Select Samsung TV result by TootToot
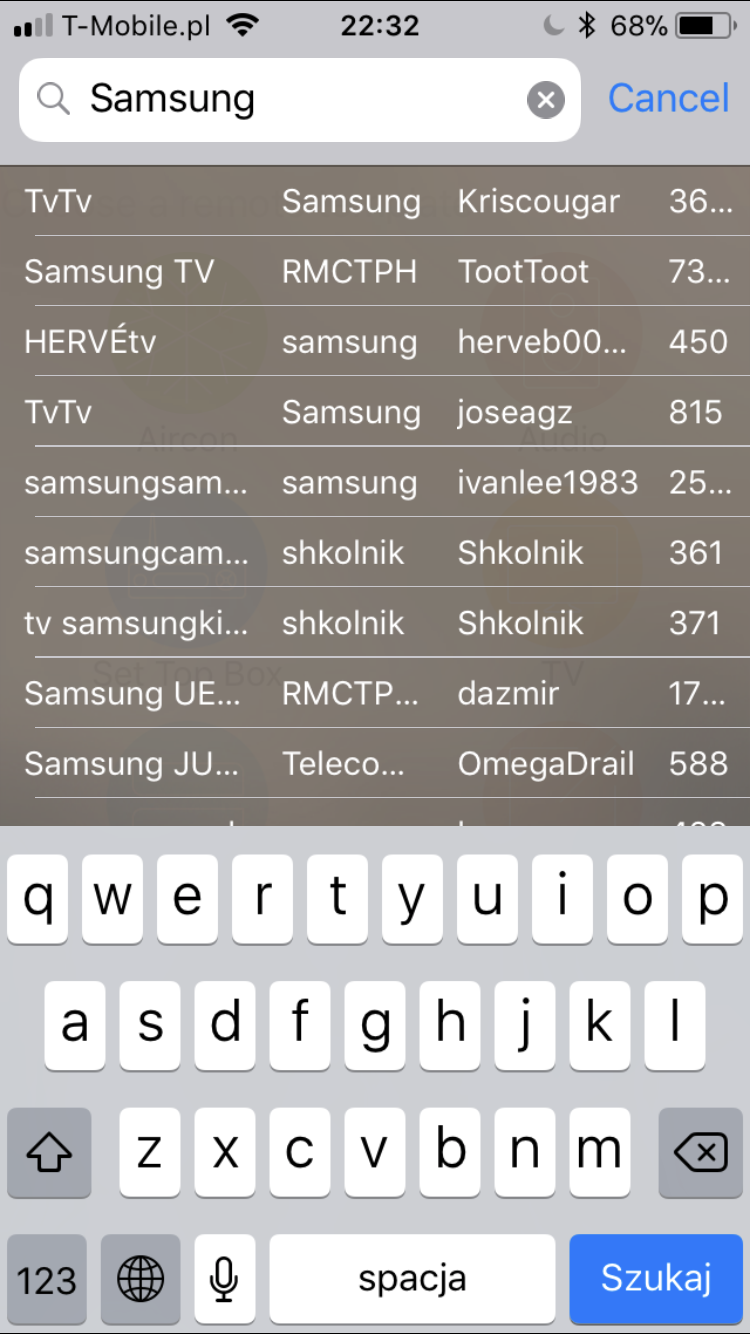The height and width of the screenshot is (1334, 750). [375, 271]
